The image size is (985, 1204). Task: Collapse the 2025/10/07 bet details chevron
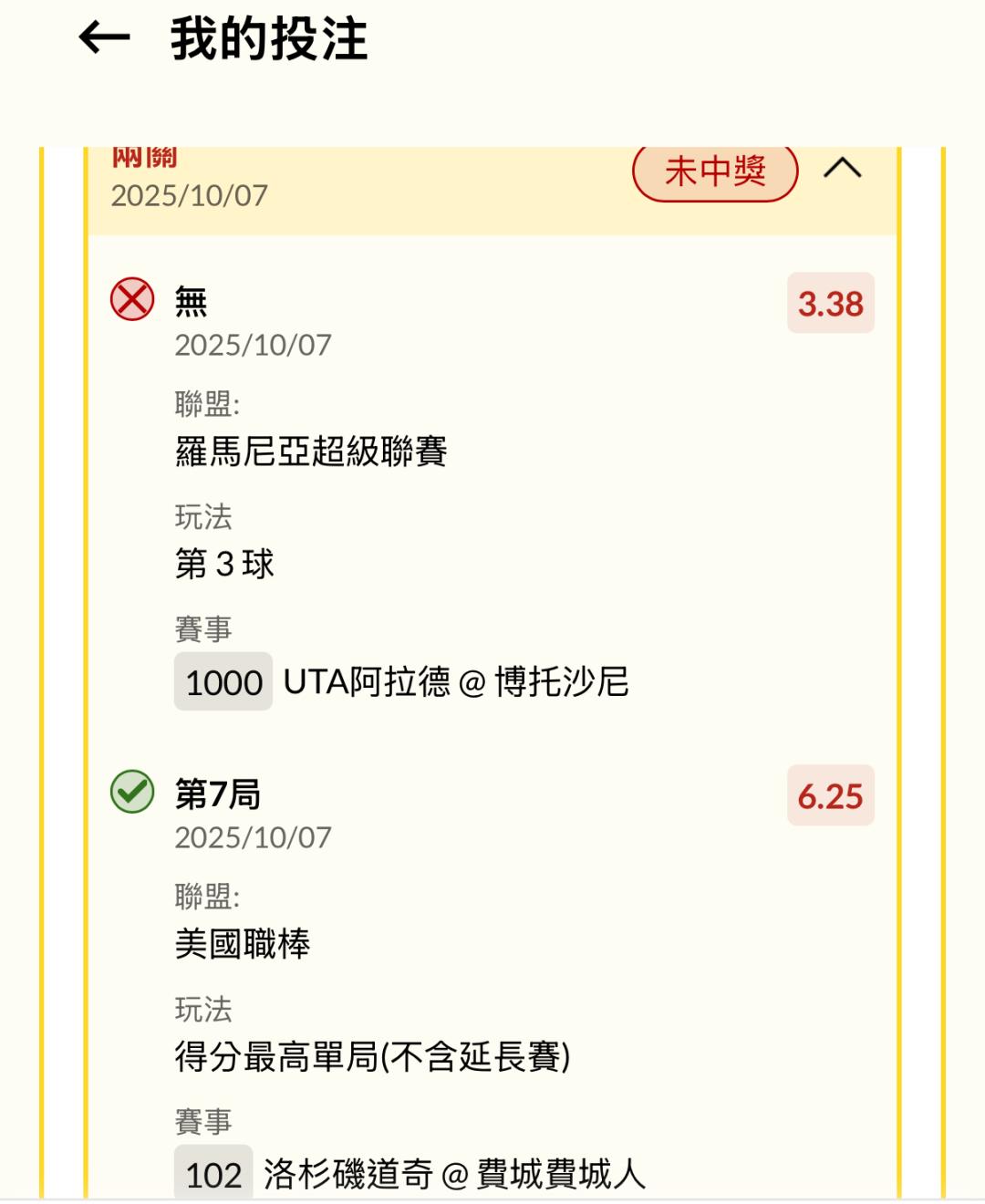[842, 168]
